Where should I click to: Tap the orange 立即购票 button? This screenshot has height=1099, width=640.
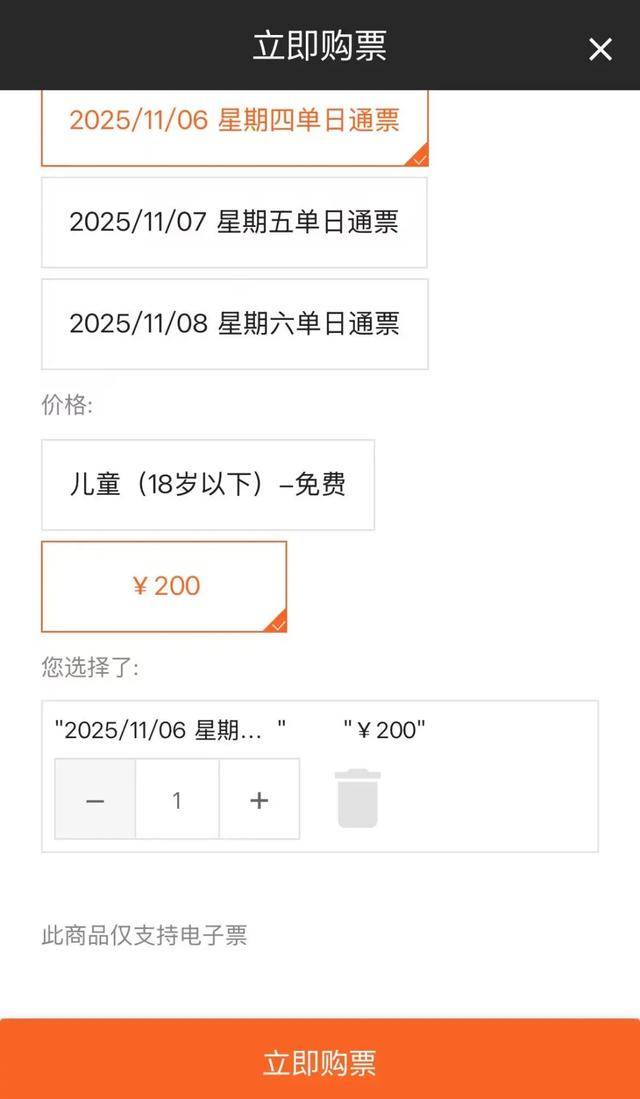[x=320, y=1062]
